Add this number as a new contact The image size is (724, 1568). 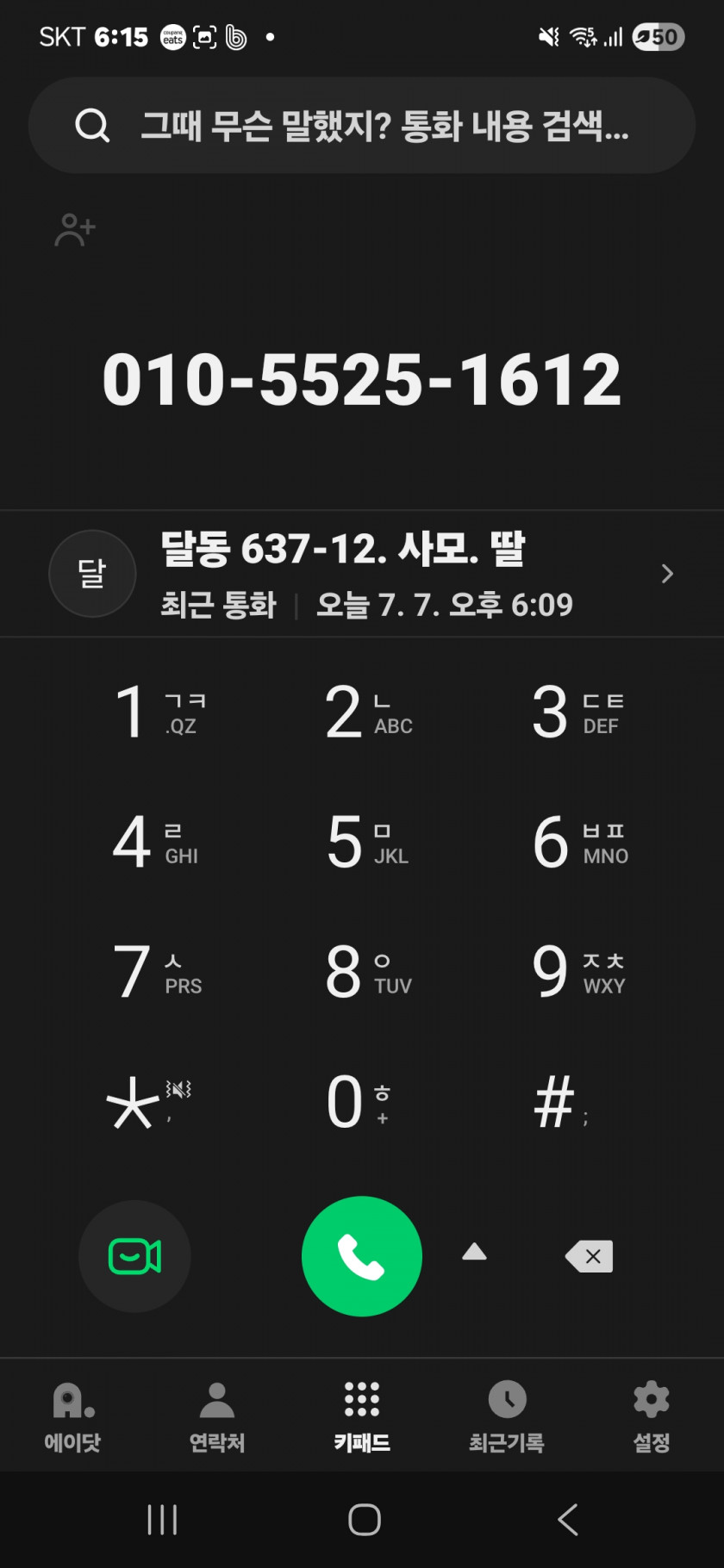click(x=75, y=230)
